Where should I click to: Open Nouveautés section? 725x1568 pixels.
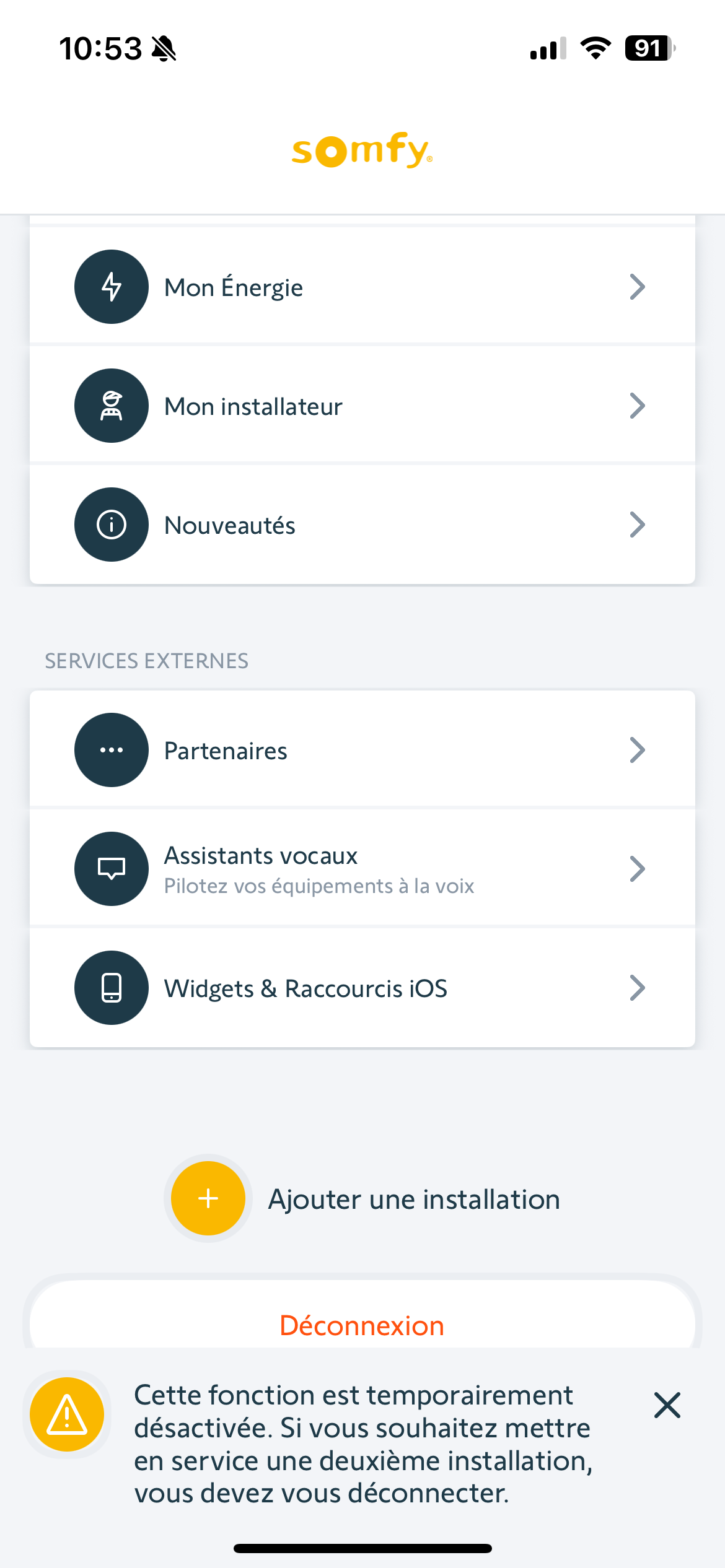pos(362,525)
